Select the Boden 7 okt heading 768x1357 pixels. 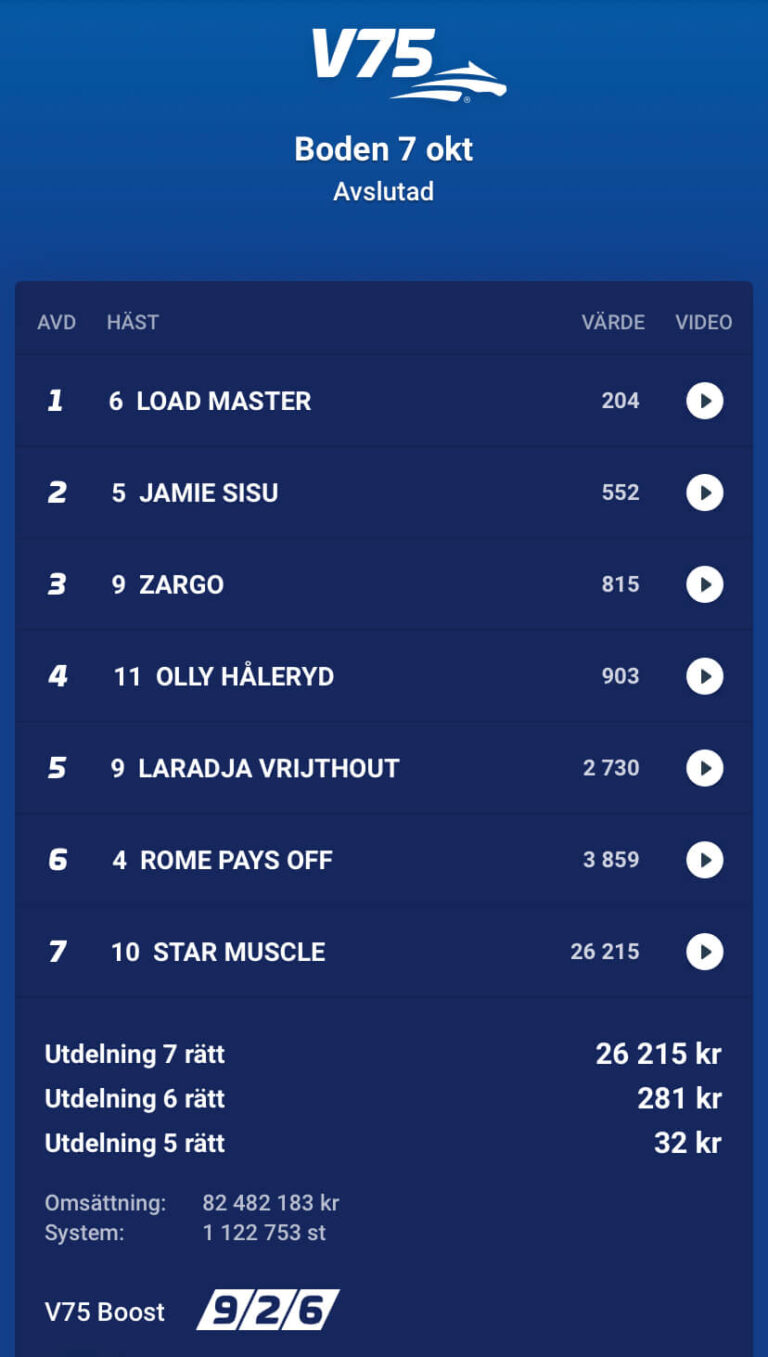click(x=384, y=148)
